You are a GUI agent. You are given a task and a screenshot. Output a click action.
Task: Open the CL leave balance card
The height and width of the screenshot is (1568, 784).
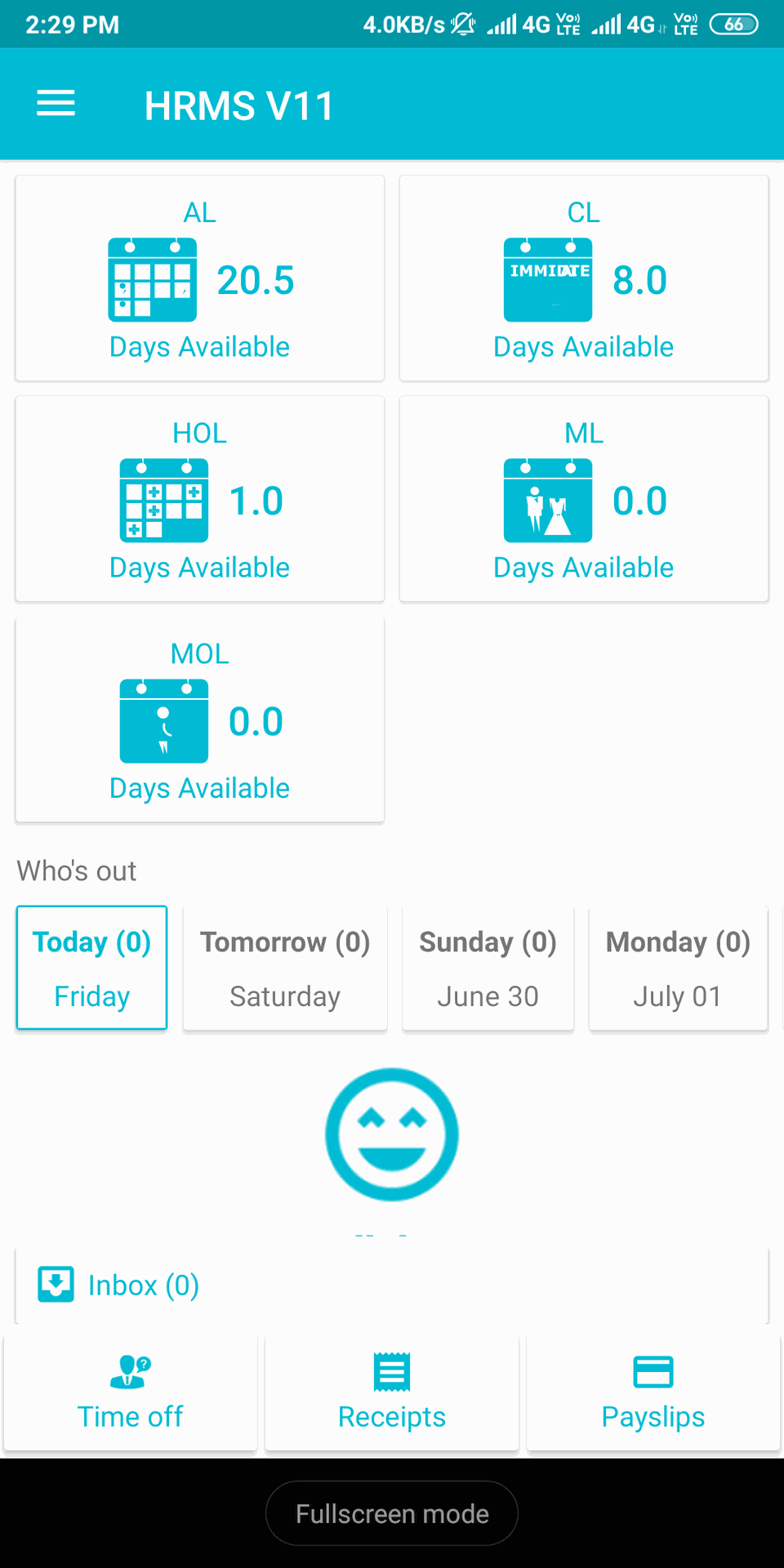pos(583,278)
